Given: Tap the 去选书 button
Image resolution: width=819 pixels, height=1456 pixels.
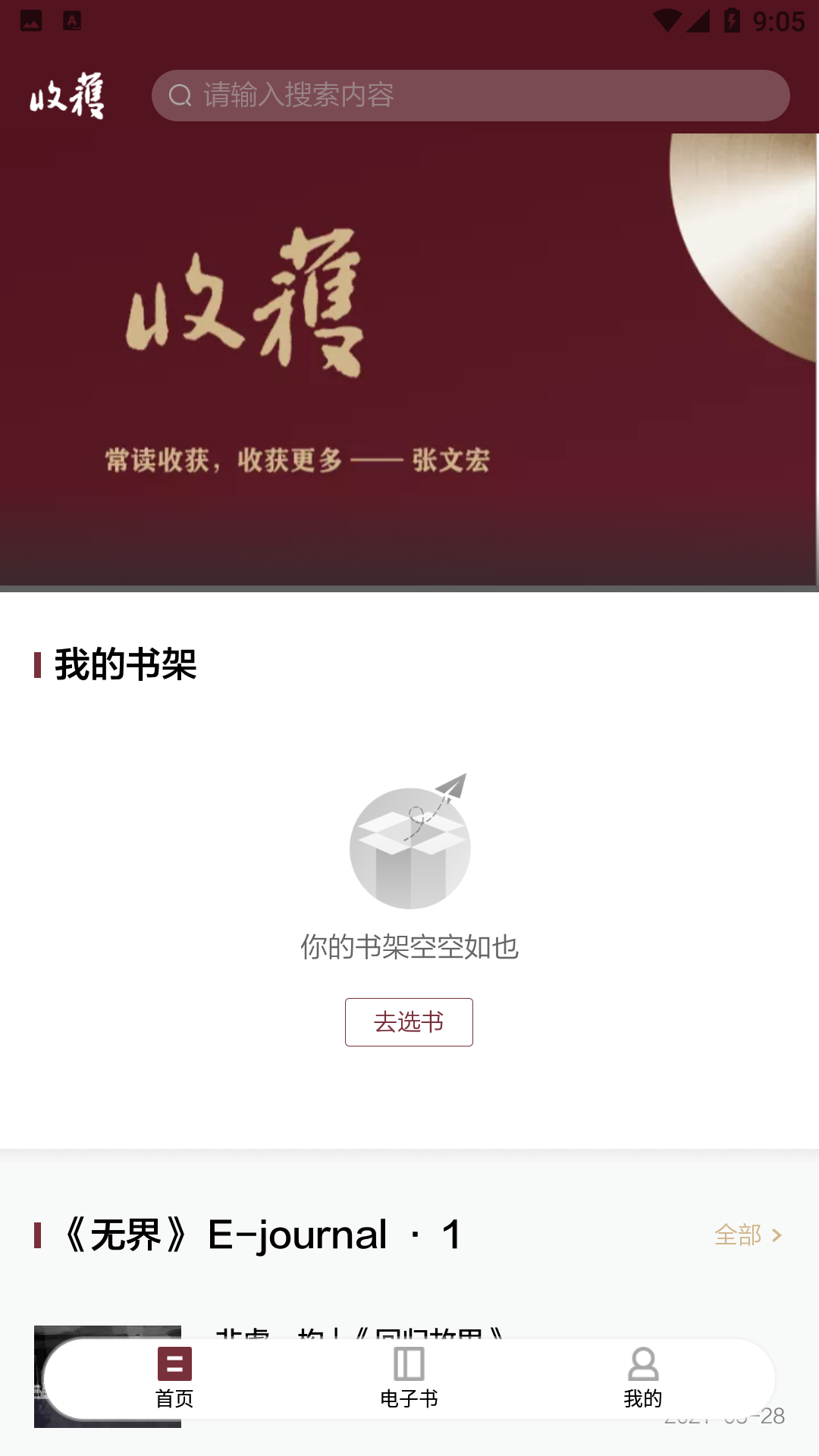Looking at the screenshot, I should (x=409, y=1022).
